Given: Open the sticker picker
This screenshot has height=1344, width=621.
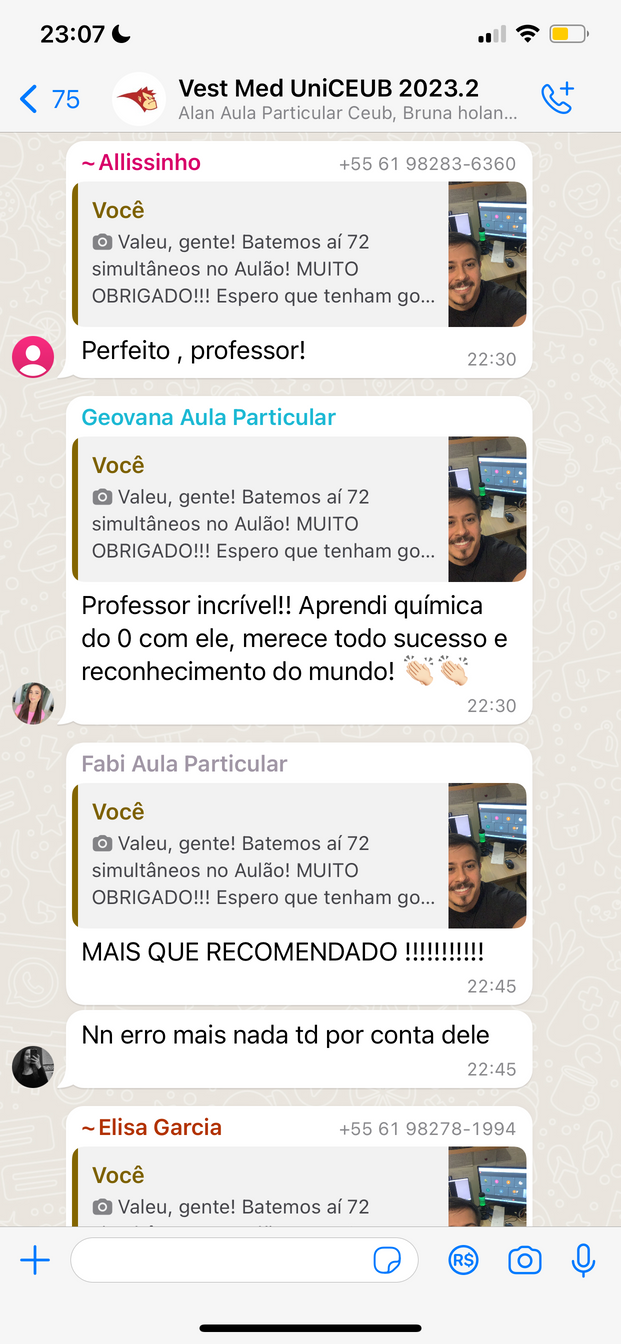Looking at the screenshot, I should click(x=387, y=1261).
